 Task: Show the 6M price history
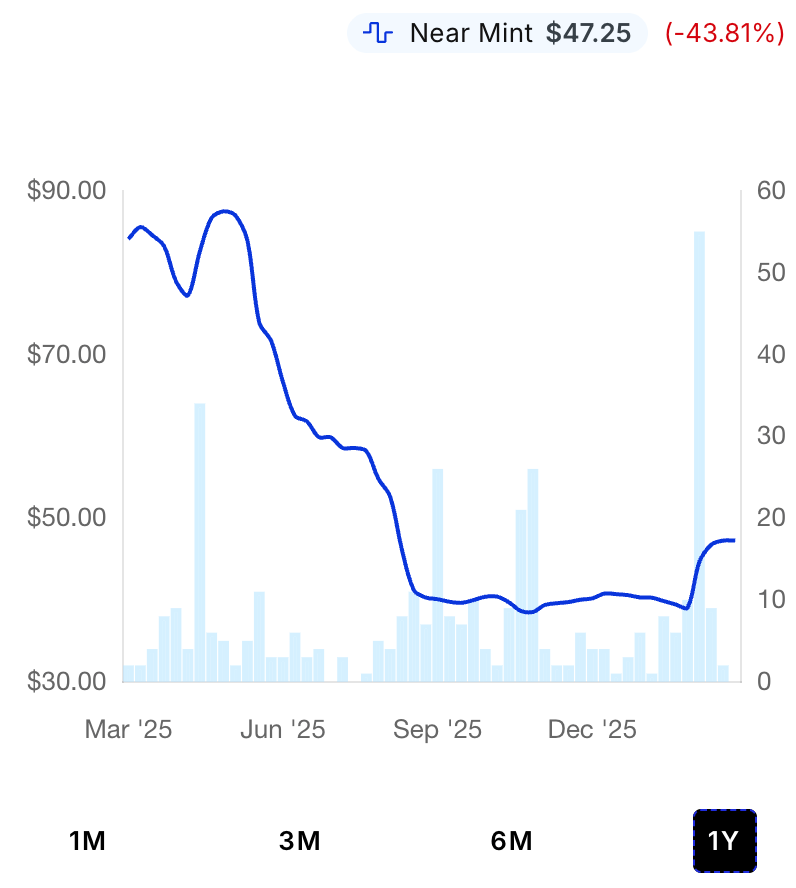pos(511,841)
